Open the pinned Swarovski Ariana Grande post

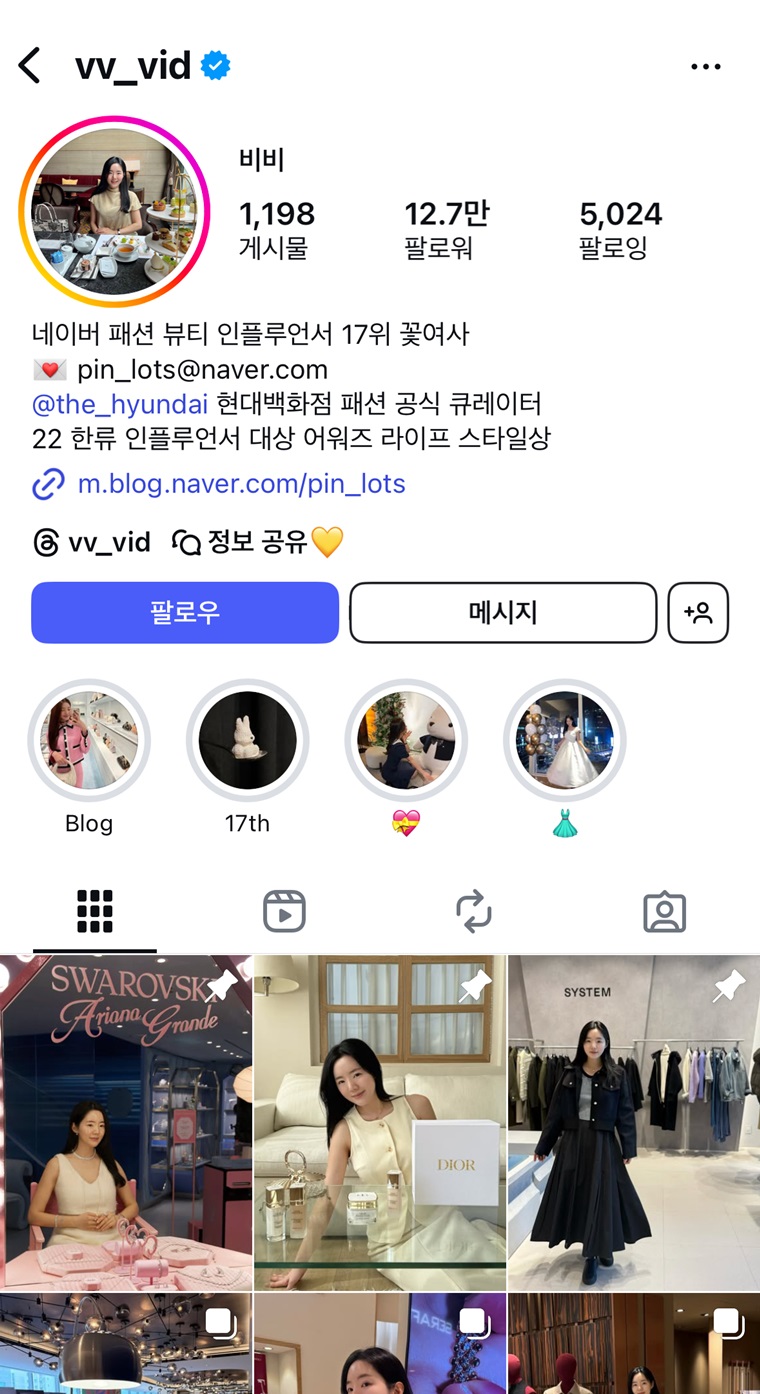[126, 1122]
